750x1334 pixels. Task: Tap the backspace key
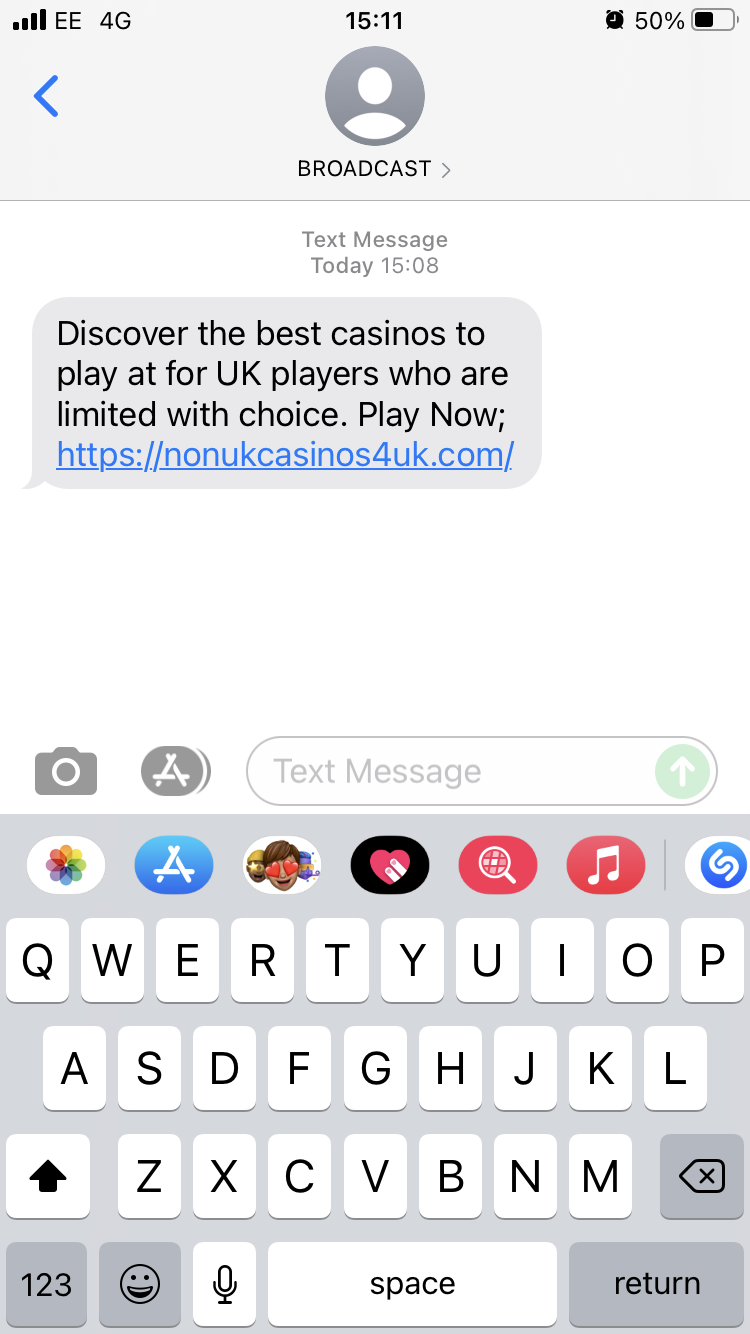[702, 1177]
